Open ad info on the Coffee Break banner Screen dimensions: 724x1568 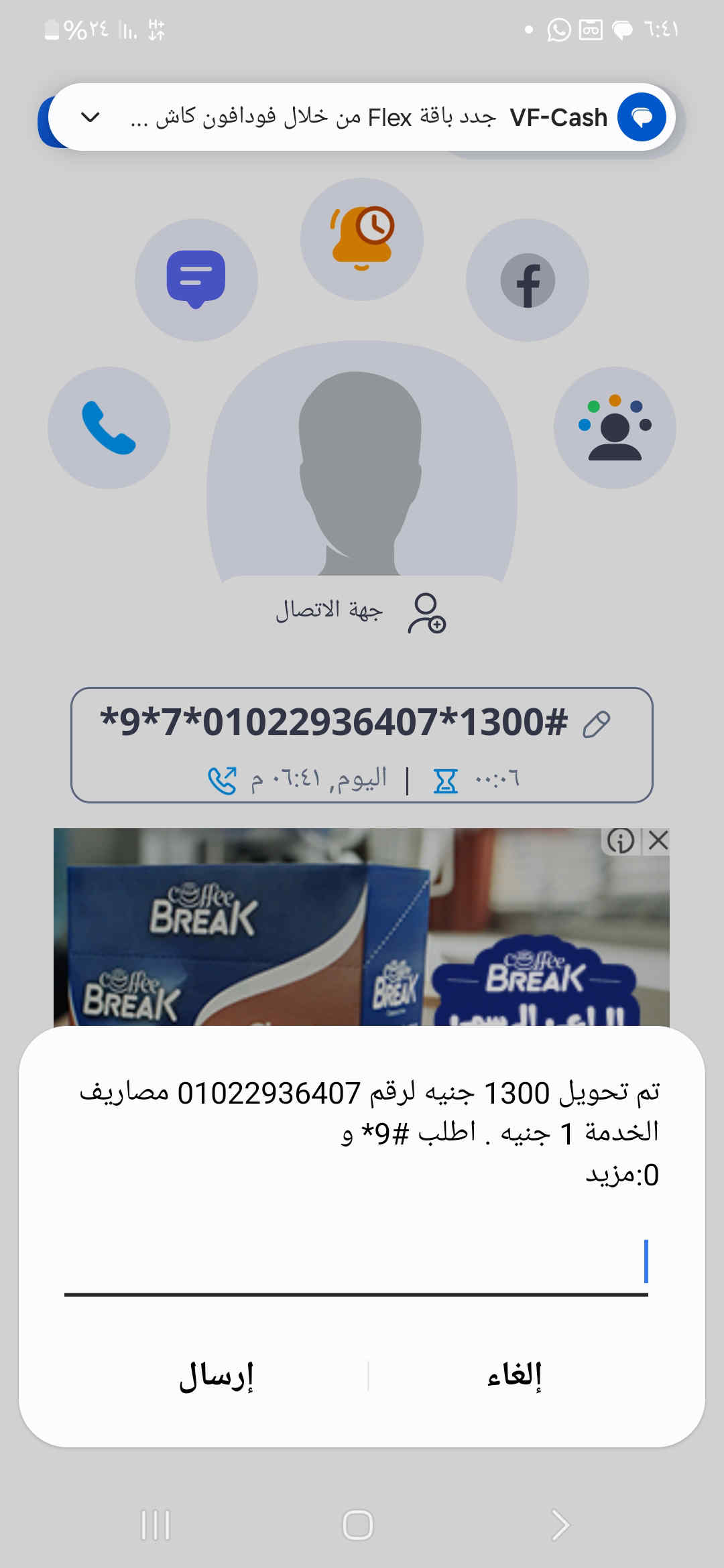tap(621, 840)
